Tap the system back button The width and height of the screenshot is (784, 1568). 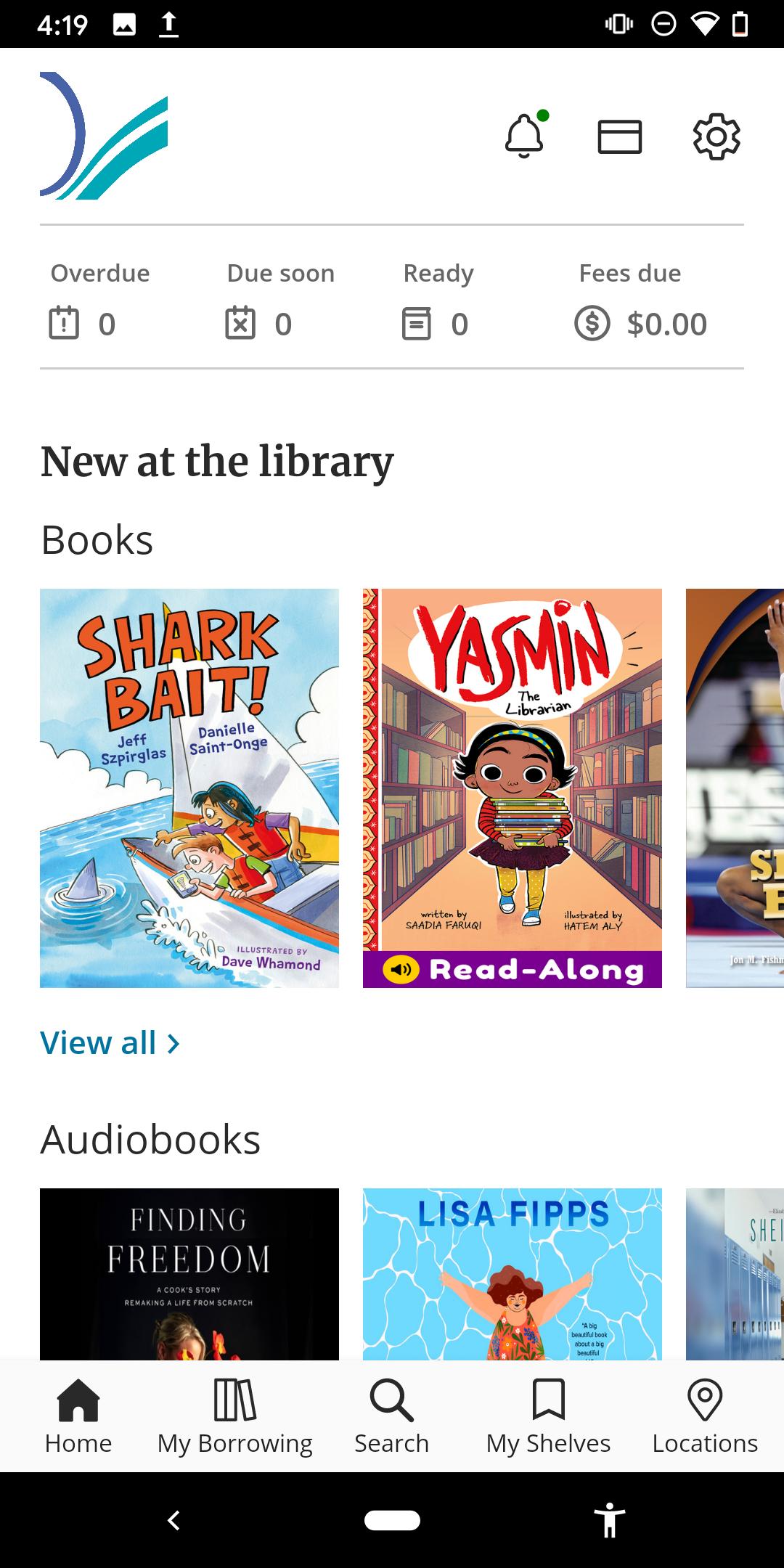173,1520
